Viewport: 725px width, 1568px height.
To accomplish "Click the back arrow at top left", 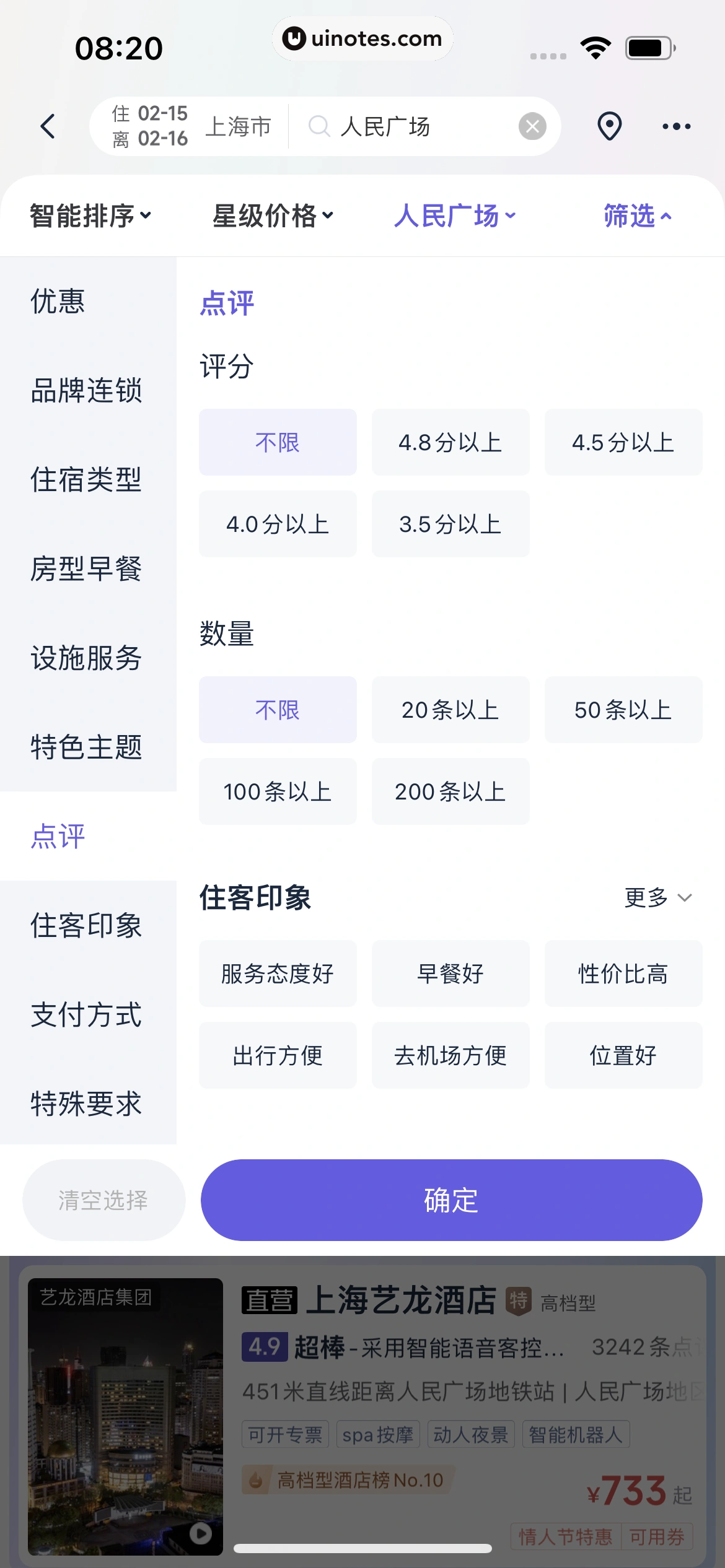I will tap(48, 126).
